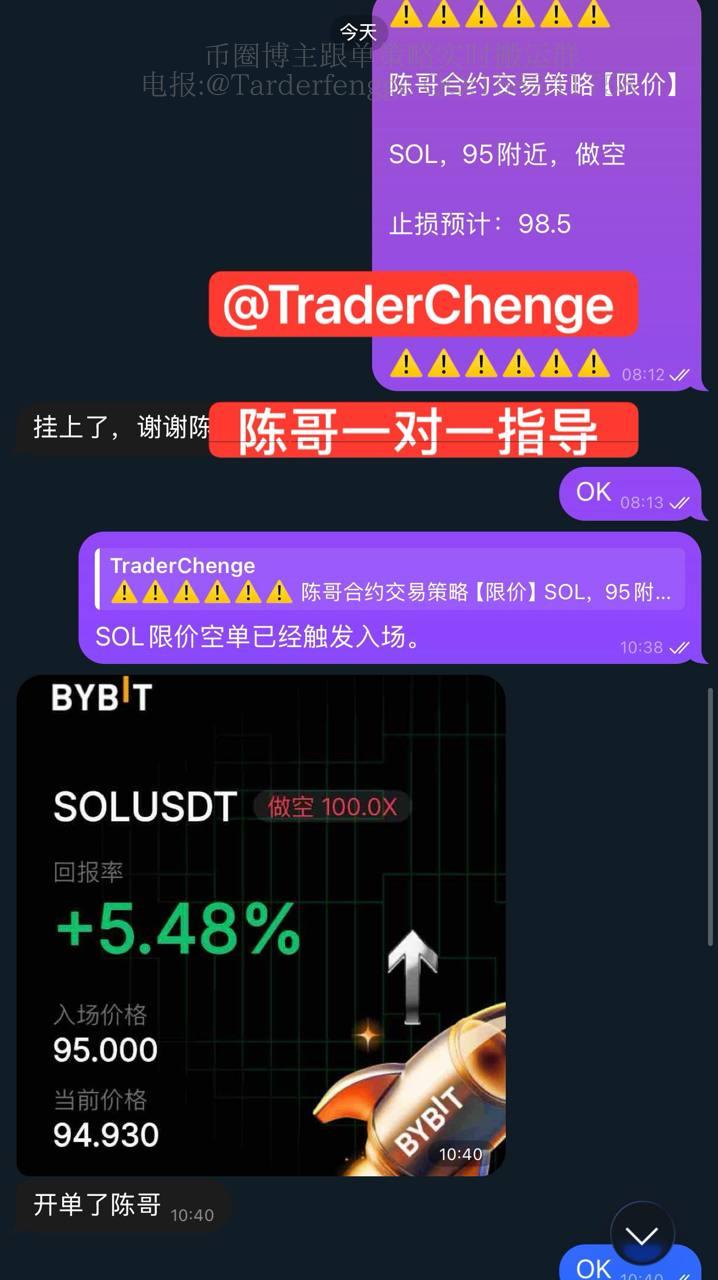This screenshot has height=1280, width=718.
Task: Open the quoted TraderChenge reply preview
Action: coord(390,579)
